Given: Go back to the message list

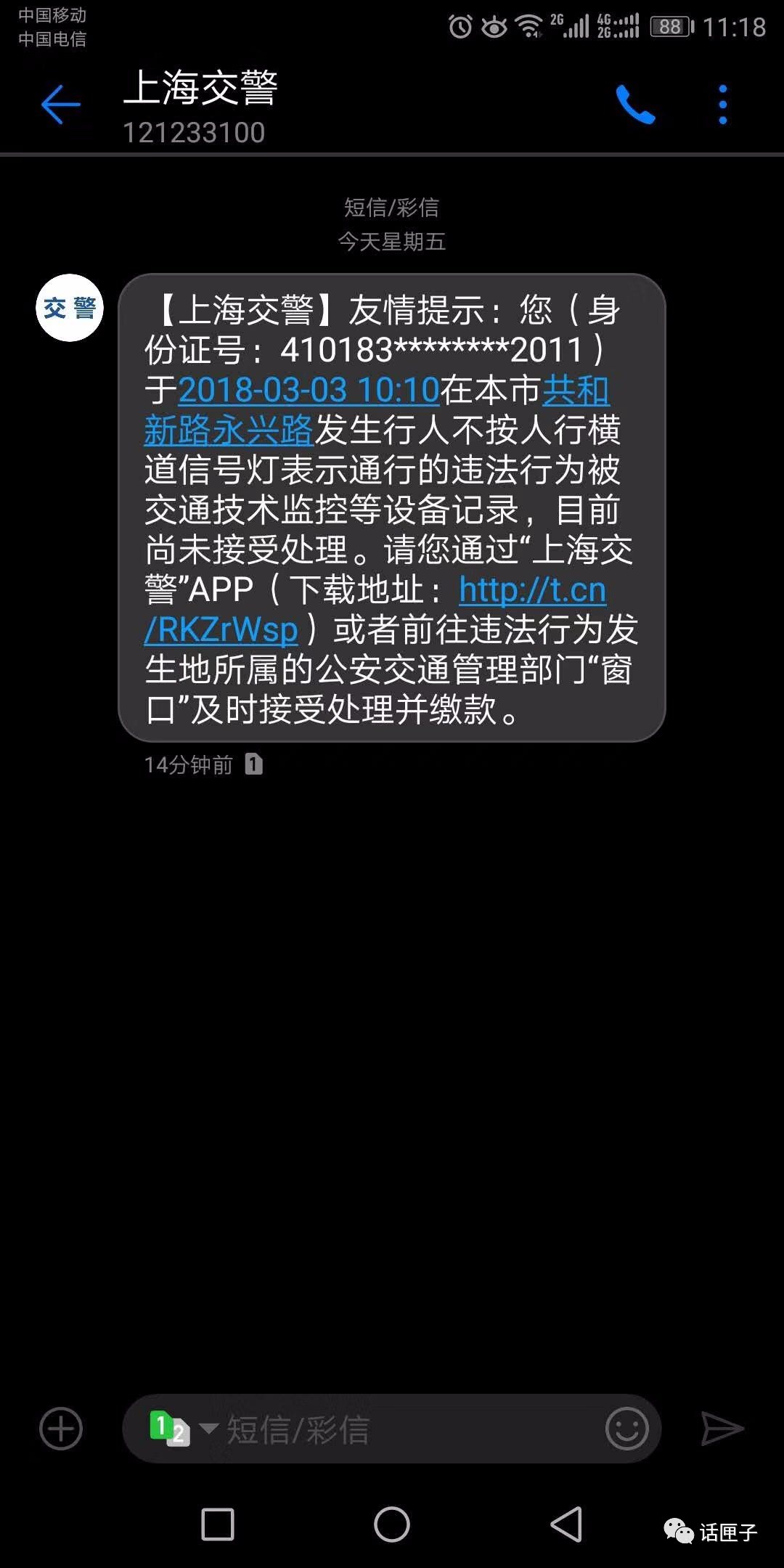Looking at the screenshot, I should point(60,105).
